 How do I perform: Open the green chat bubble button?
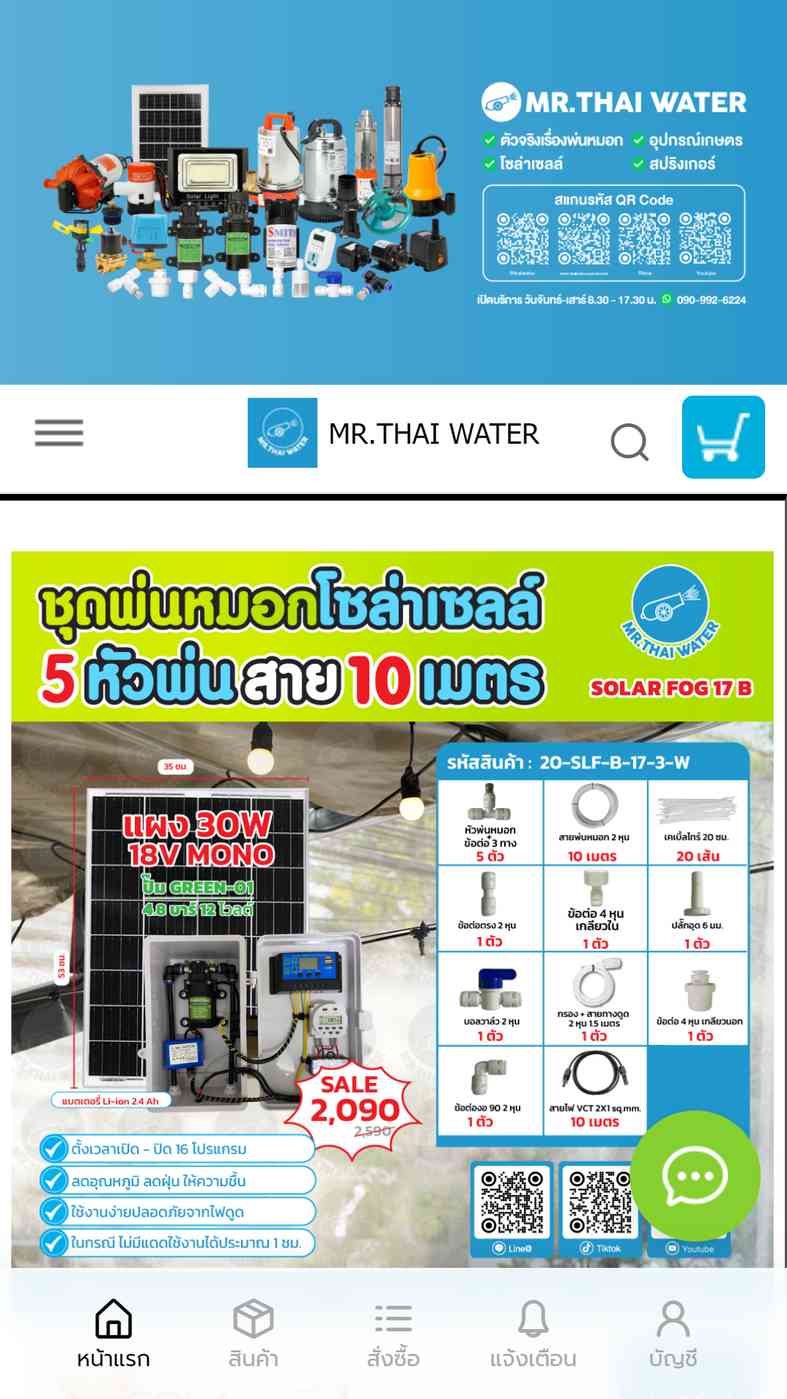(x=695, y=1176)
